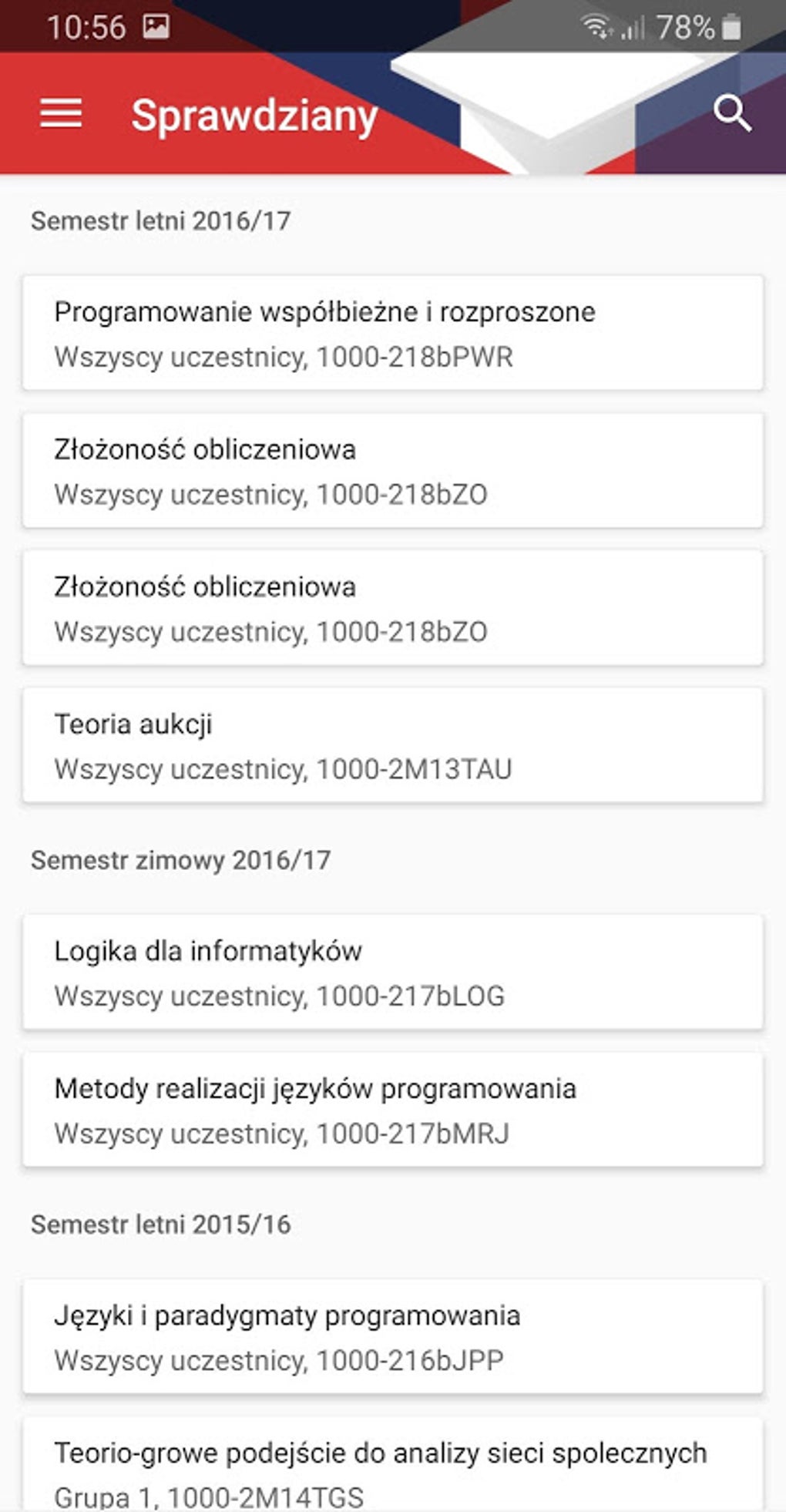Image resolution: width=786 pixels, height=1512 pixels.
Task: Open Logika dla informatyków tests
Action: [x=393, y=972]
